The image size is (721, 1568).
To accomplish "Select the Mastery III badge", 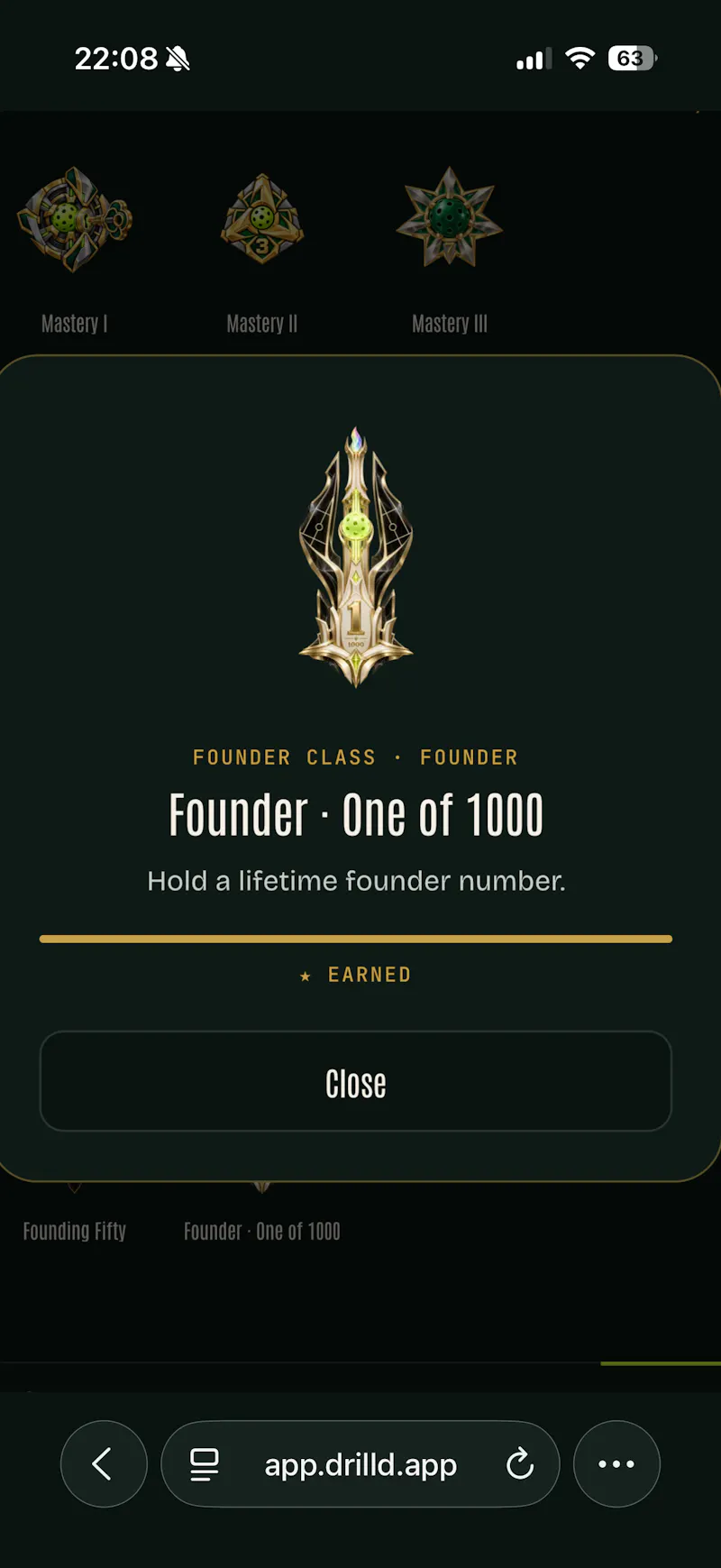I will 450,250.
